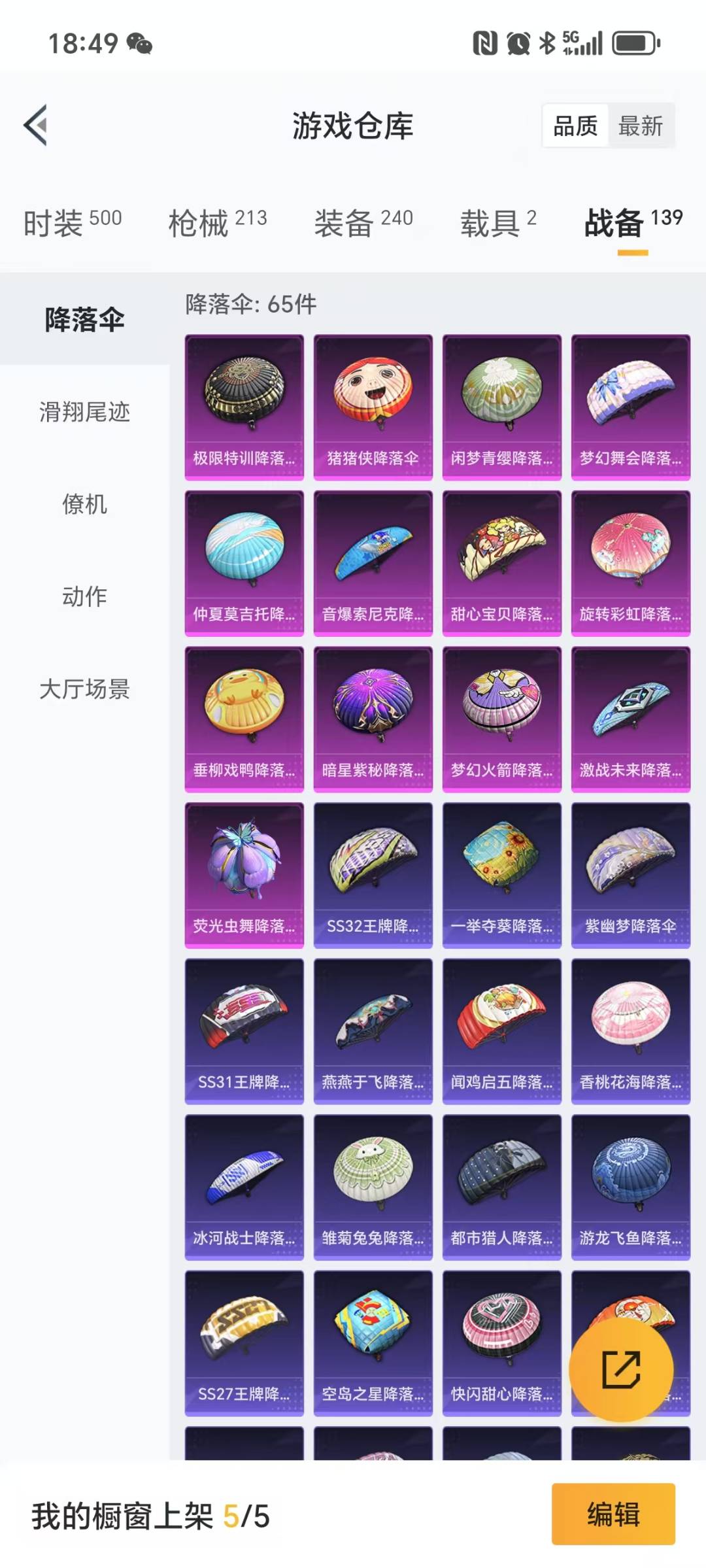Sort items by 品质
The width and height of the screenshot is (706, 1568).
(x=575, y=126)
